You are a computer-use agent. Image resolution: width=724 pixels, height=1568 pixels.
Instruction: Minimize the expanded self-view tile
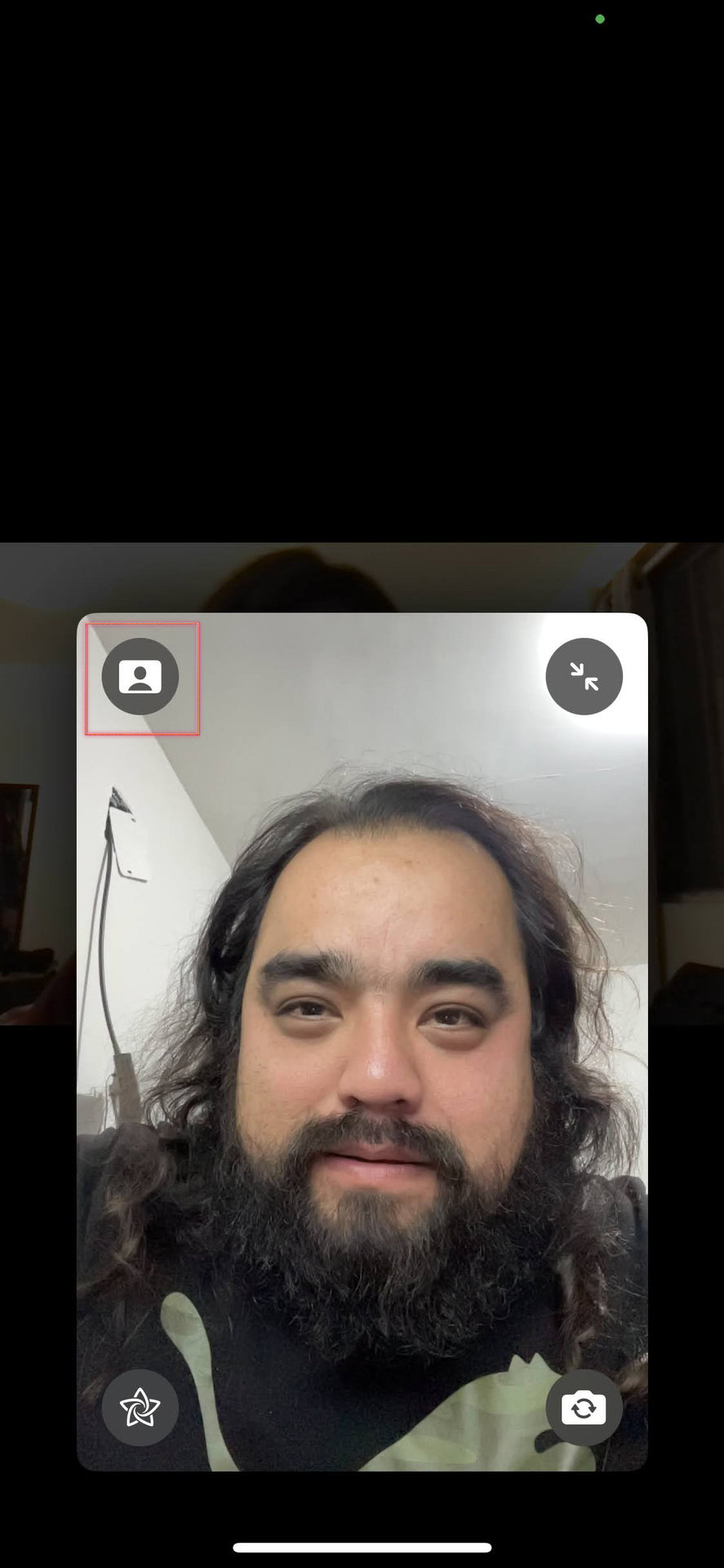point(584,677)
